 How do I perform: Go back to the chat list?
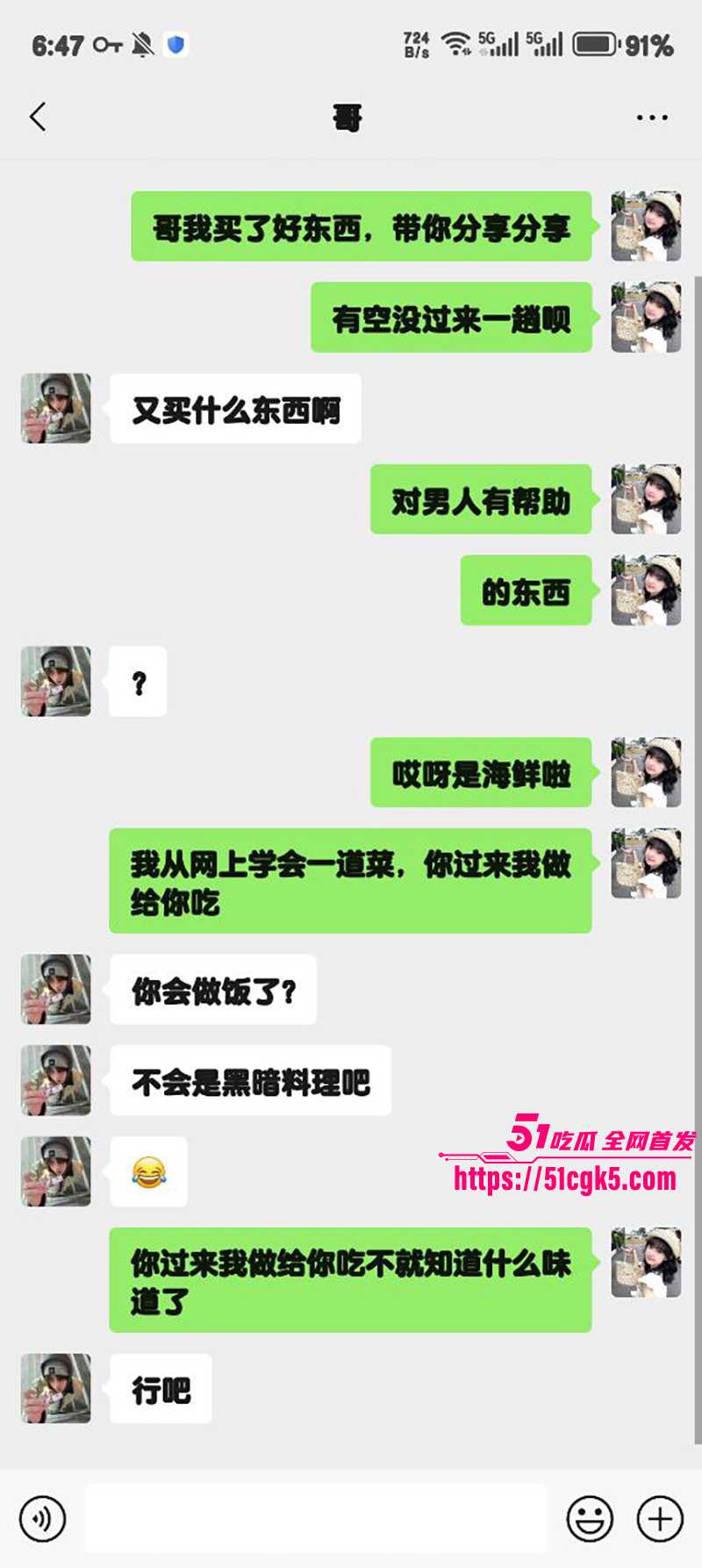38,117
